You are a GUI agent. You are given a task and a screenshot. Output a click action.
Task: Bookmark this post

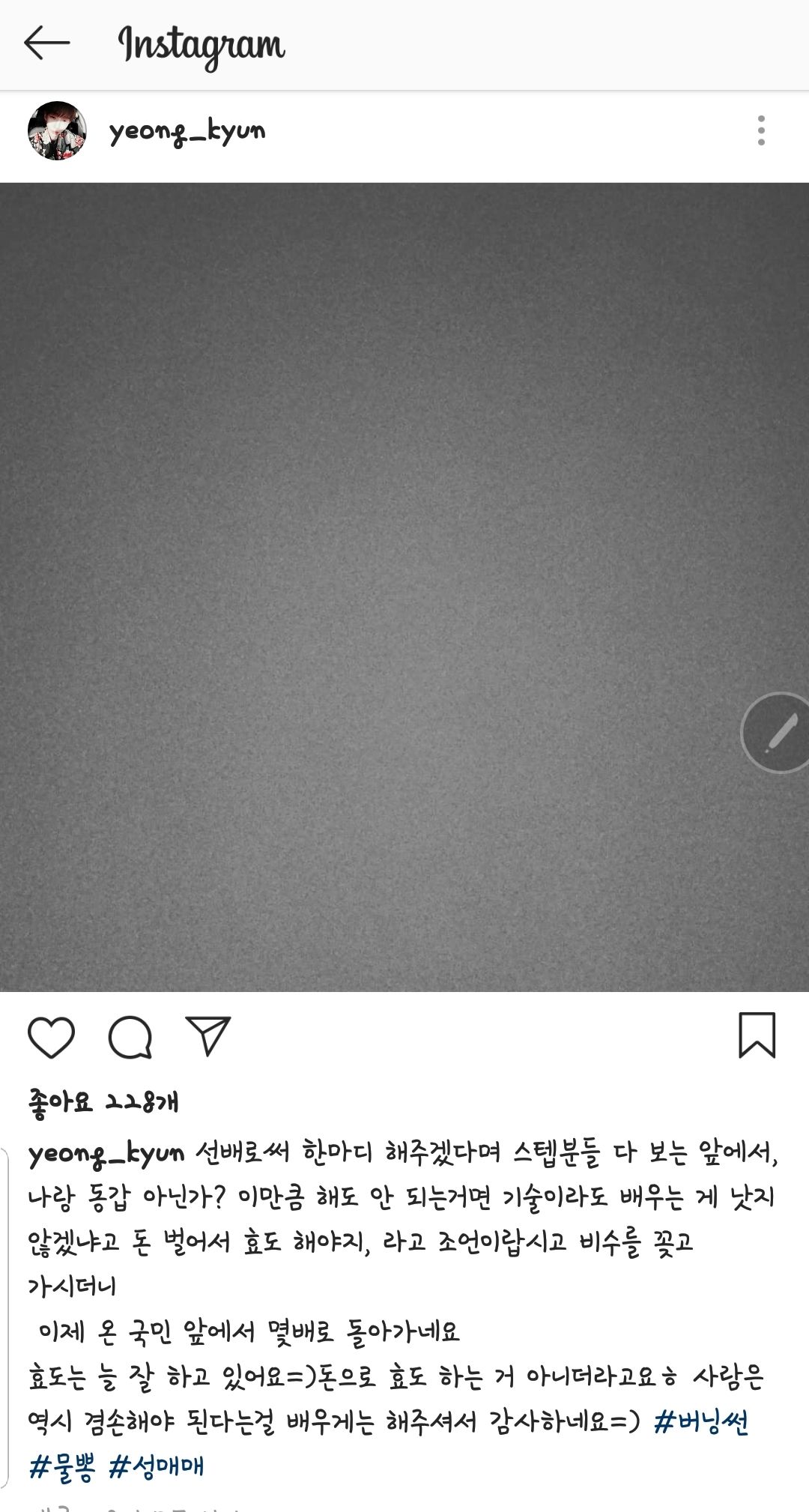coord(757,1036)
